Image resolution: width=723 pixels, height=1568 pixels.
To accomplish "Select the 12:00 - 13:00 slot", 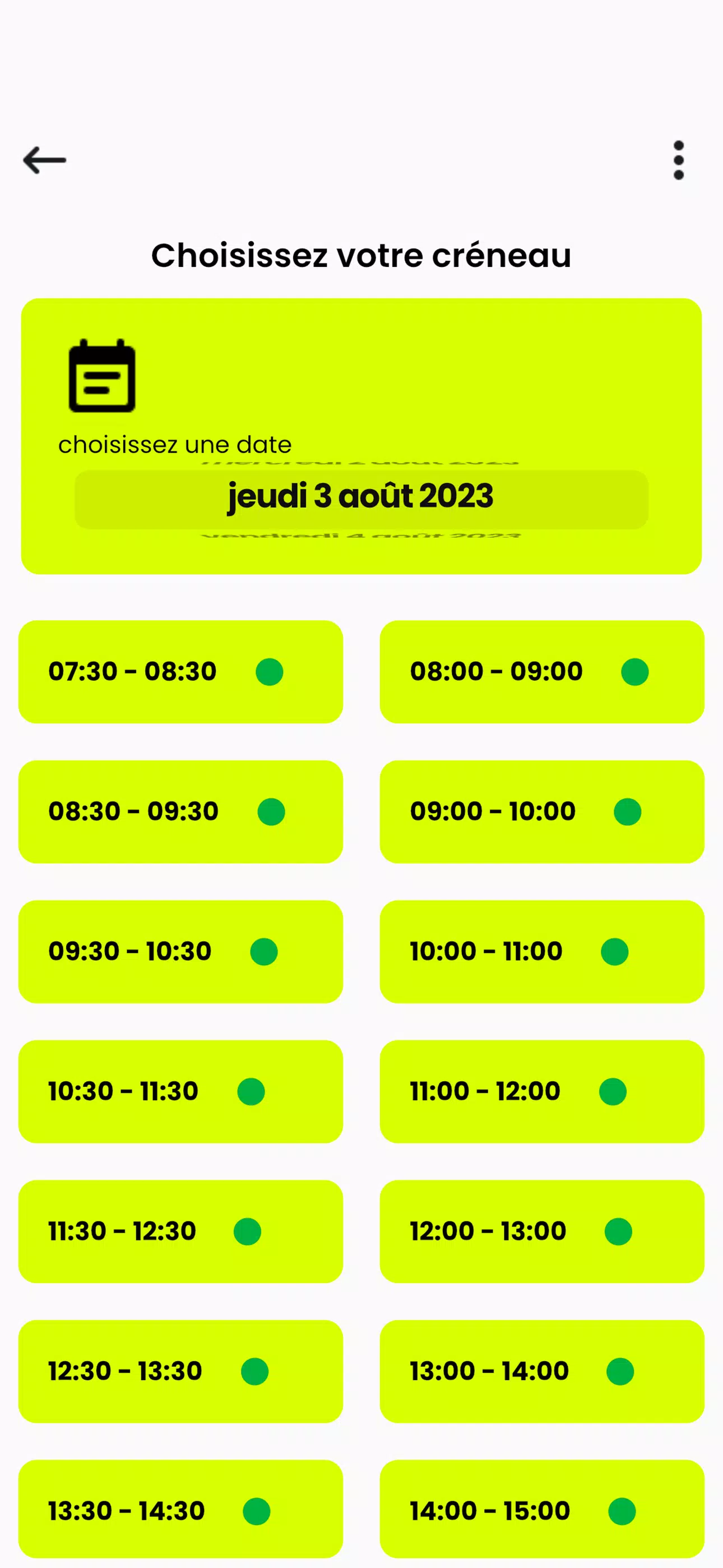I will point(543,1232).
